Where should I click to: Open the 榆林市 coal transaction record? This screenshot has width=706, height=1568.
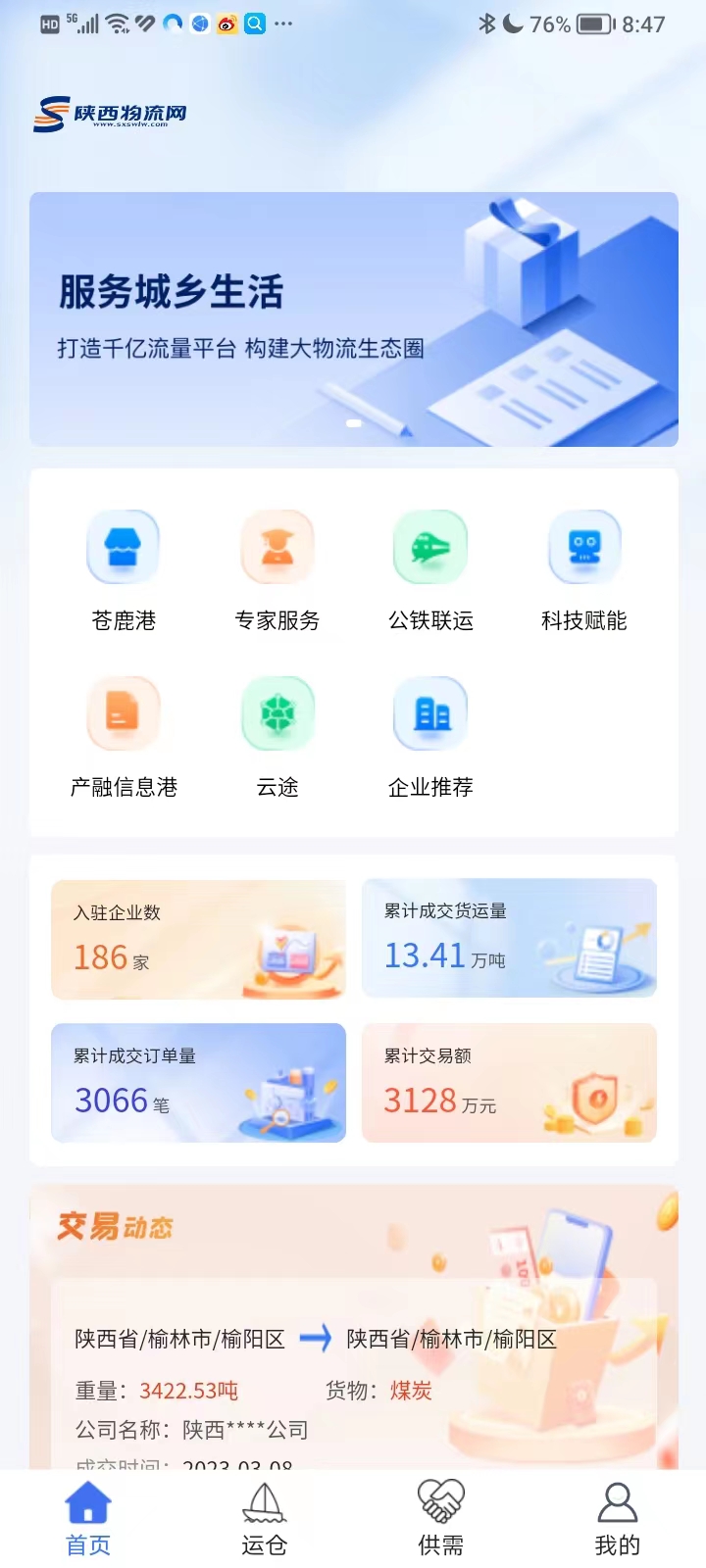tap(353, 1384)
